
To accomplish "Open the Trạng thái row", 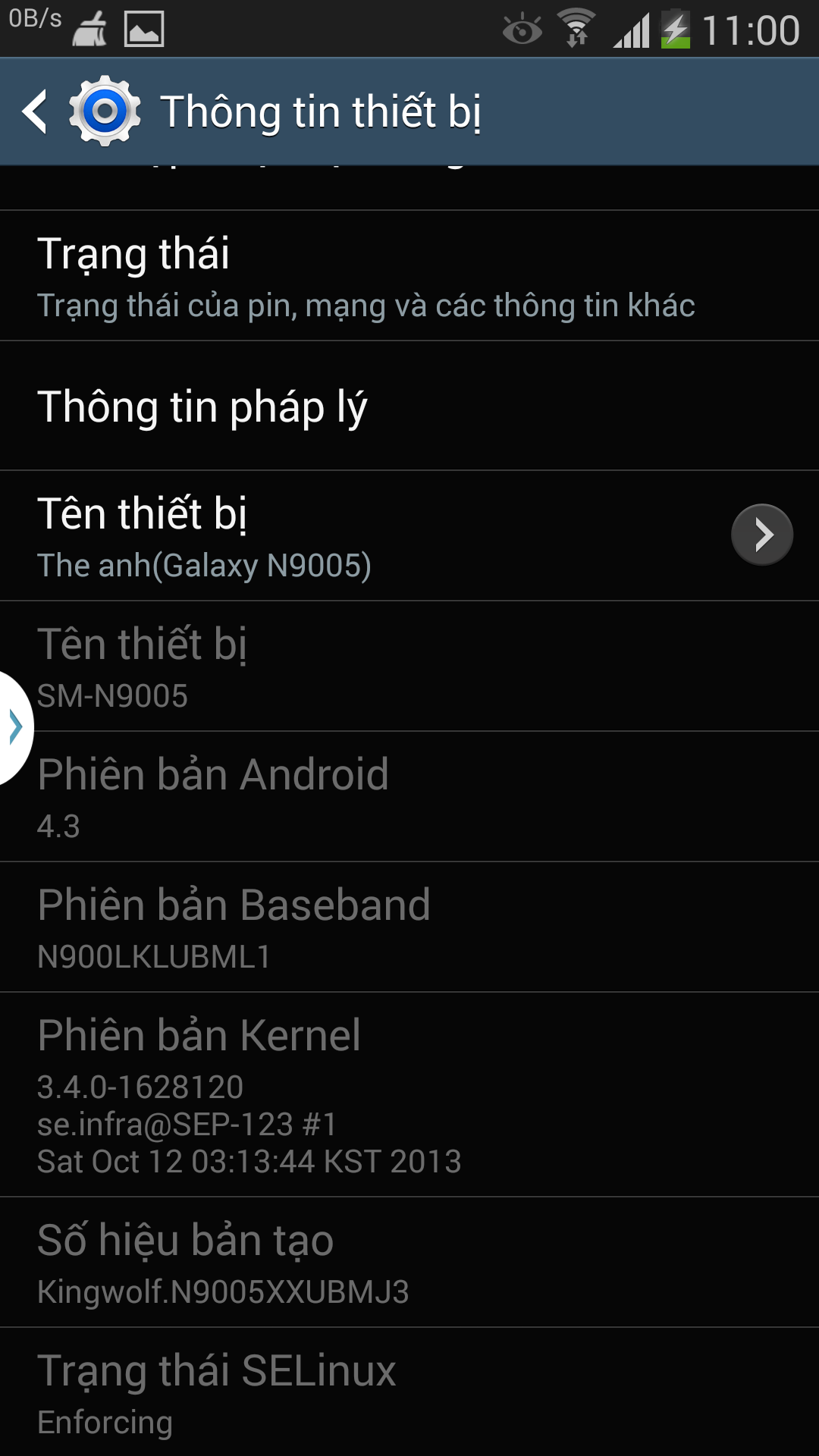I will [409, 275].
